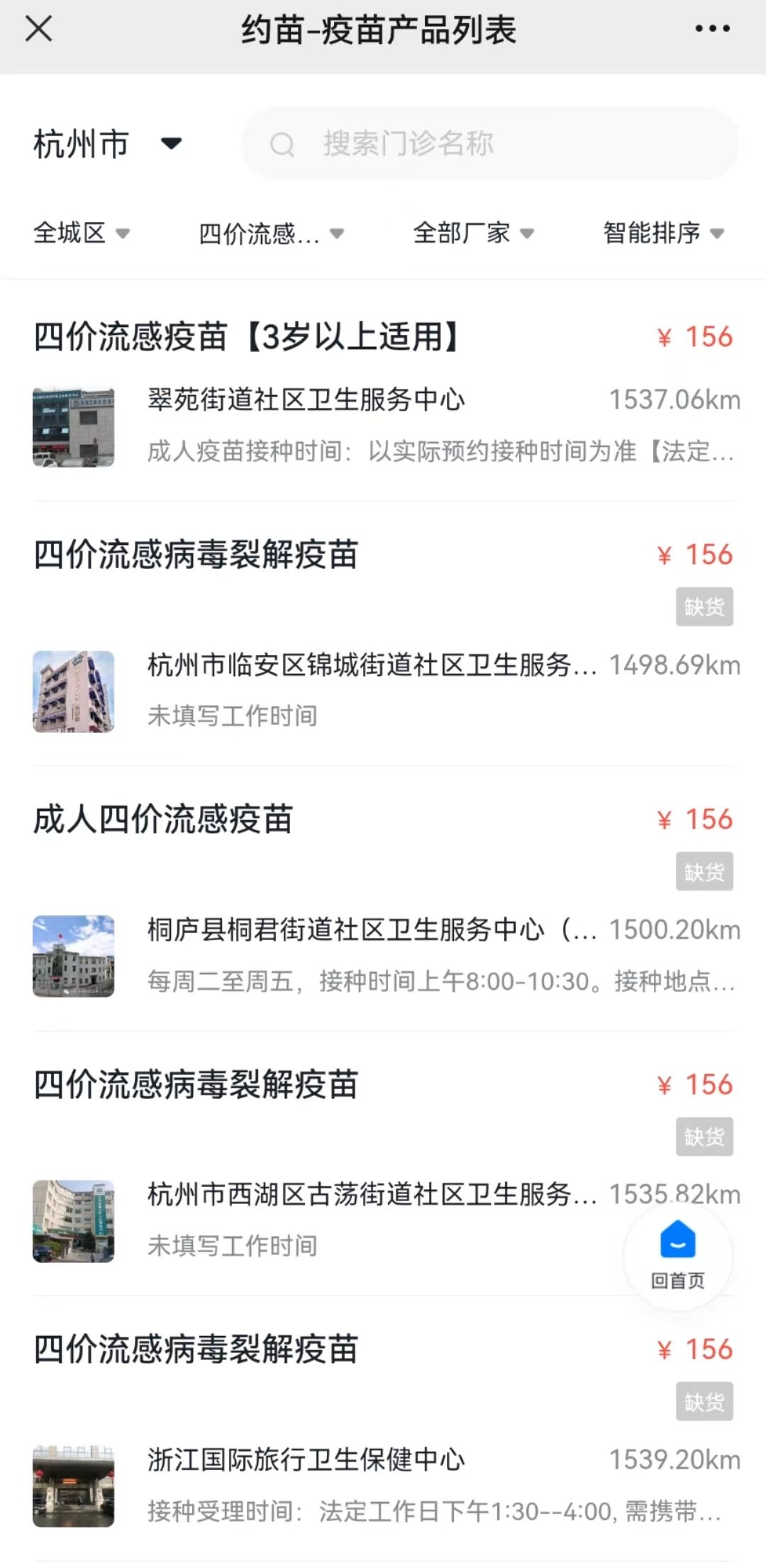Viewport: 766px width, 1568px height.
Task: Tap the search magnifier icon
Action: click(282, 144)
